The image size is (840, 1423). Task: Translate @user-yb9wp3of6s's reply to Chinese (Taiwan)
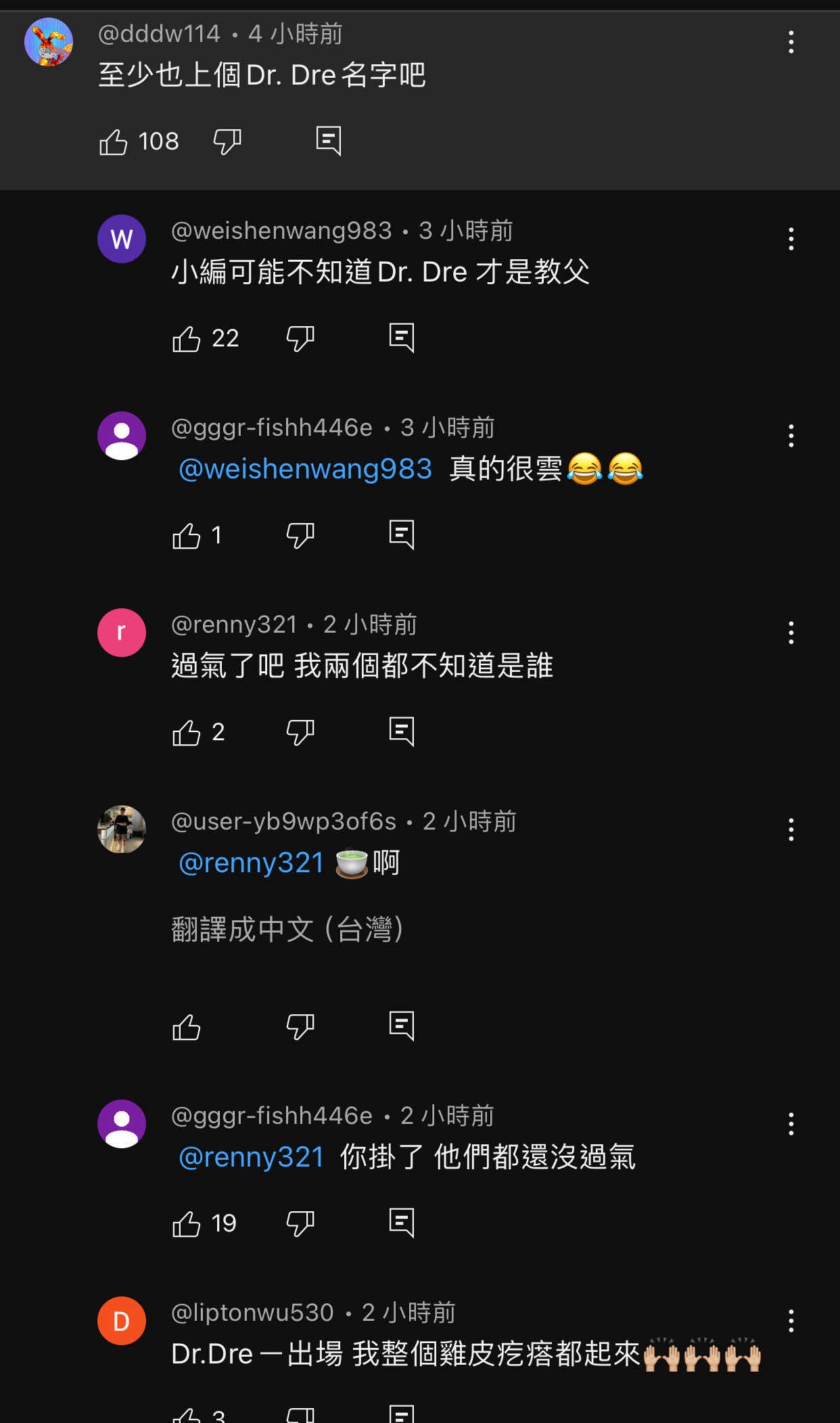(x=287, y=929)
